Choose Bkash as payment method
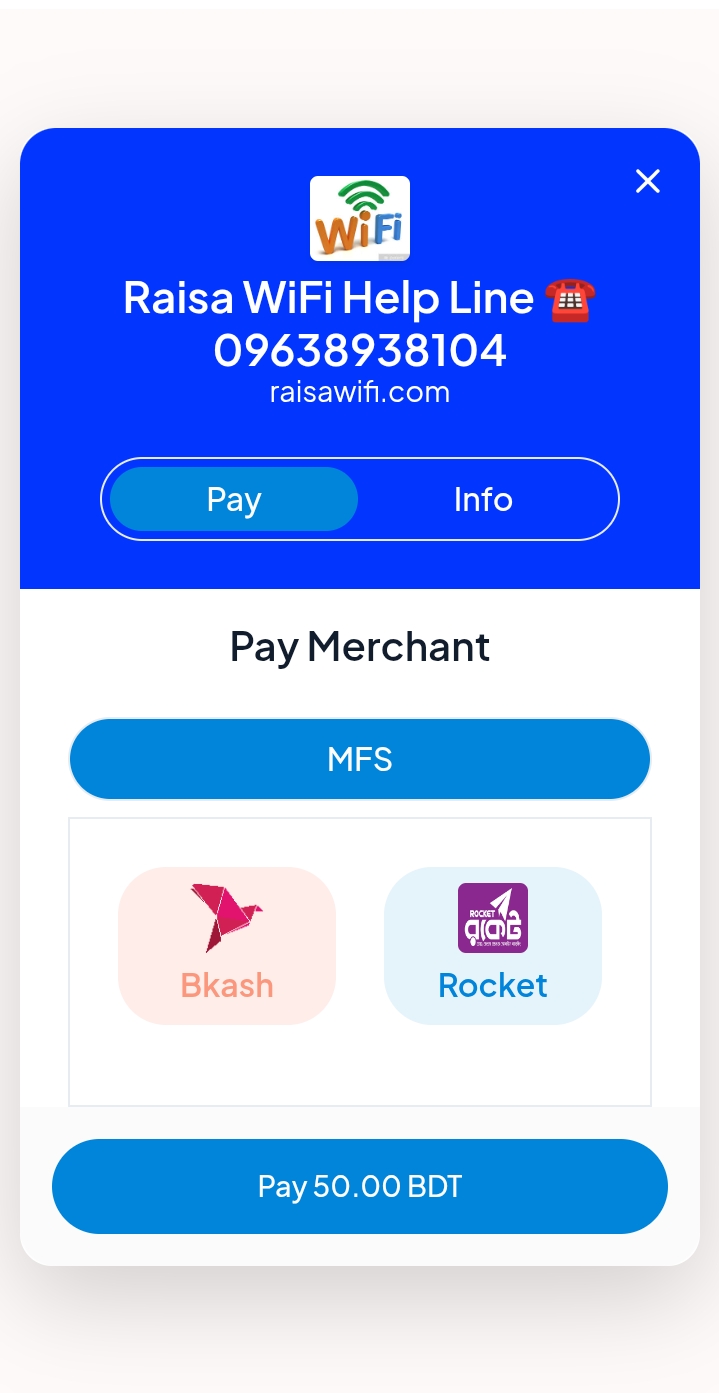719x1393 pixels. [227, 946]
